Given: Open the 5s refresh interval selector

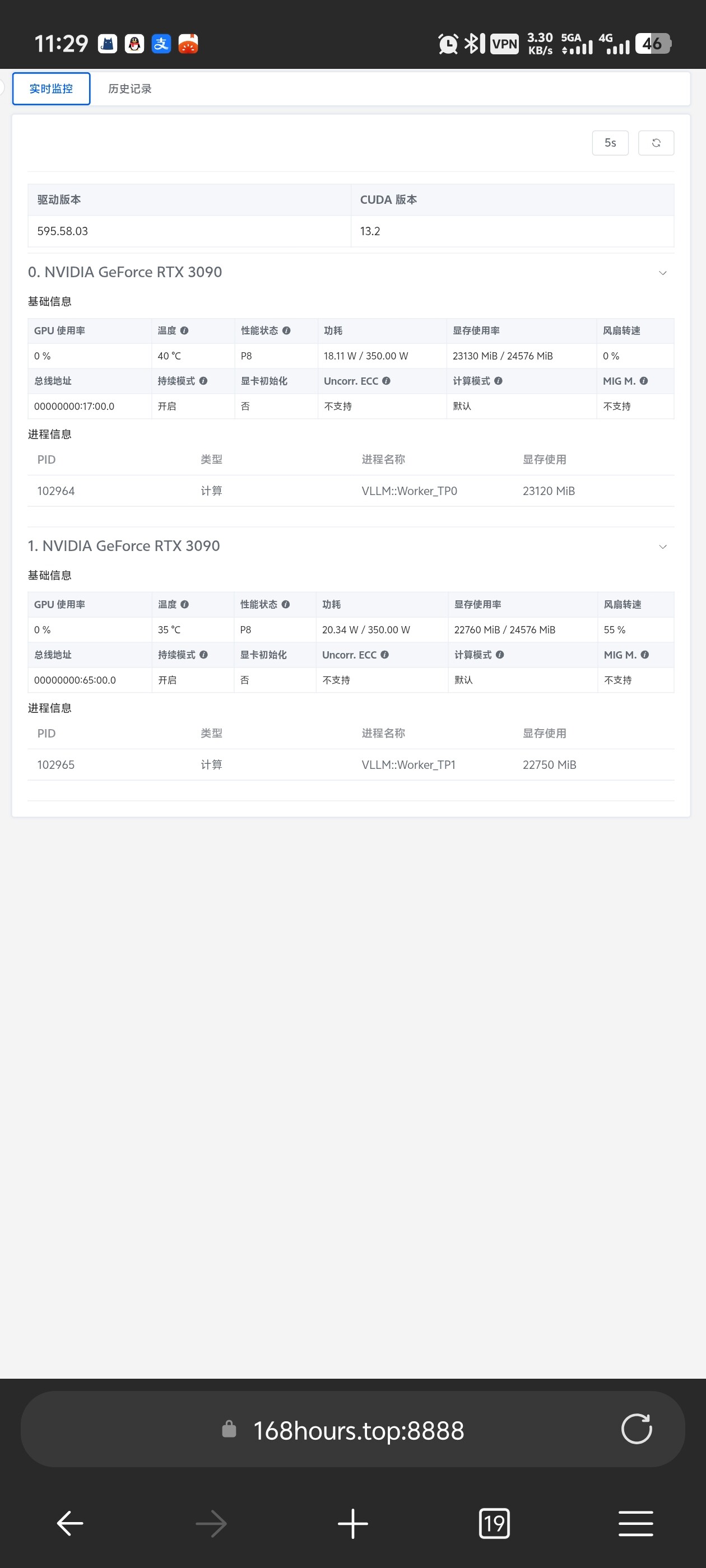Looking at the screenshot, I should (610, 143).
